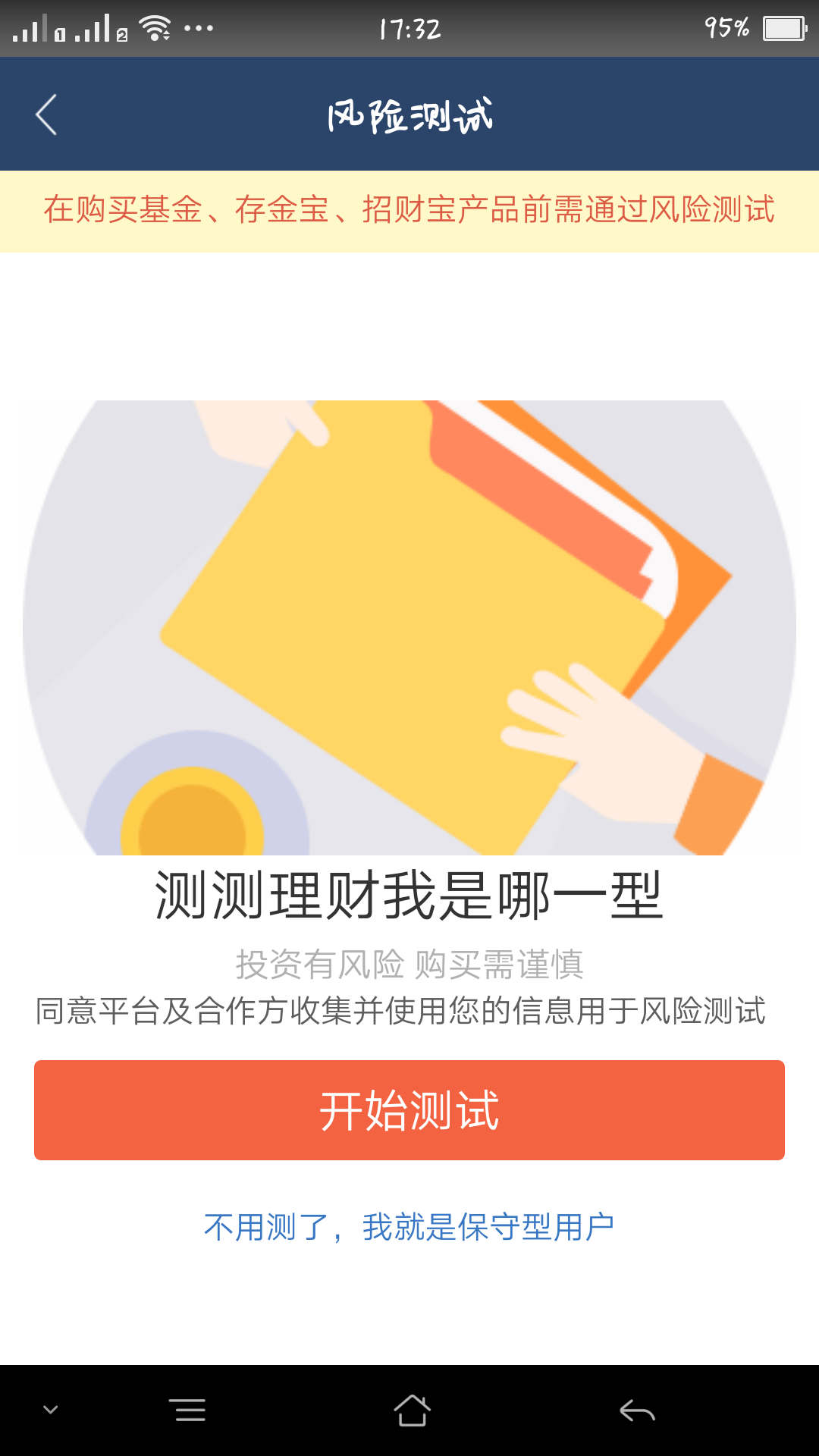Tap the 开始测试 button
819x1456 pixels.
coord(409,1110)
